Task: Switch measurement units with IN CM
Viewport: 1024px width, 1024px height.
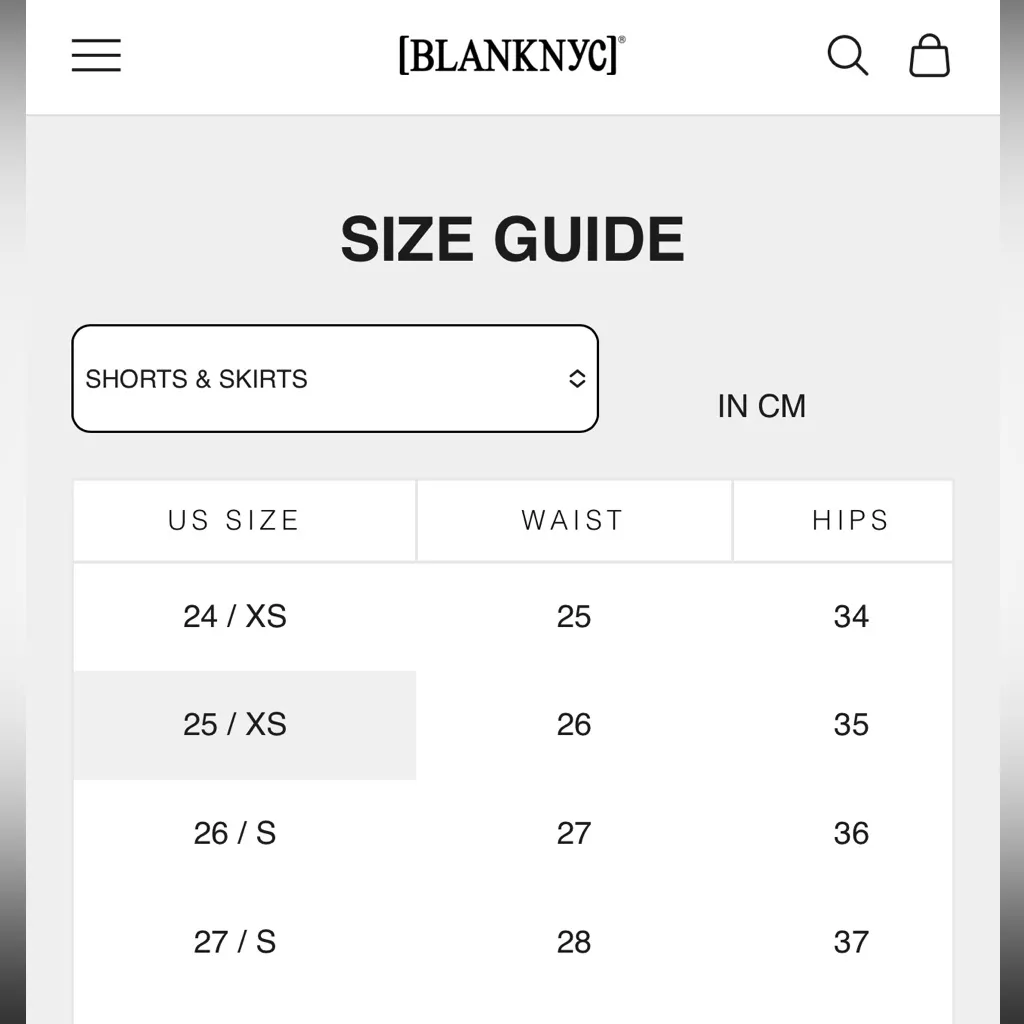Action: (761, 406)
